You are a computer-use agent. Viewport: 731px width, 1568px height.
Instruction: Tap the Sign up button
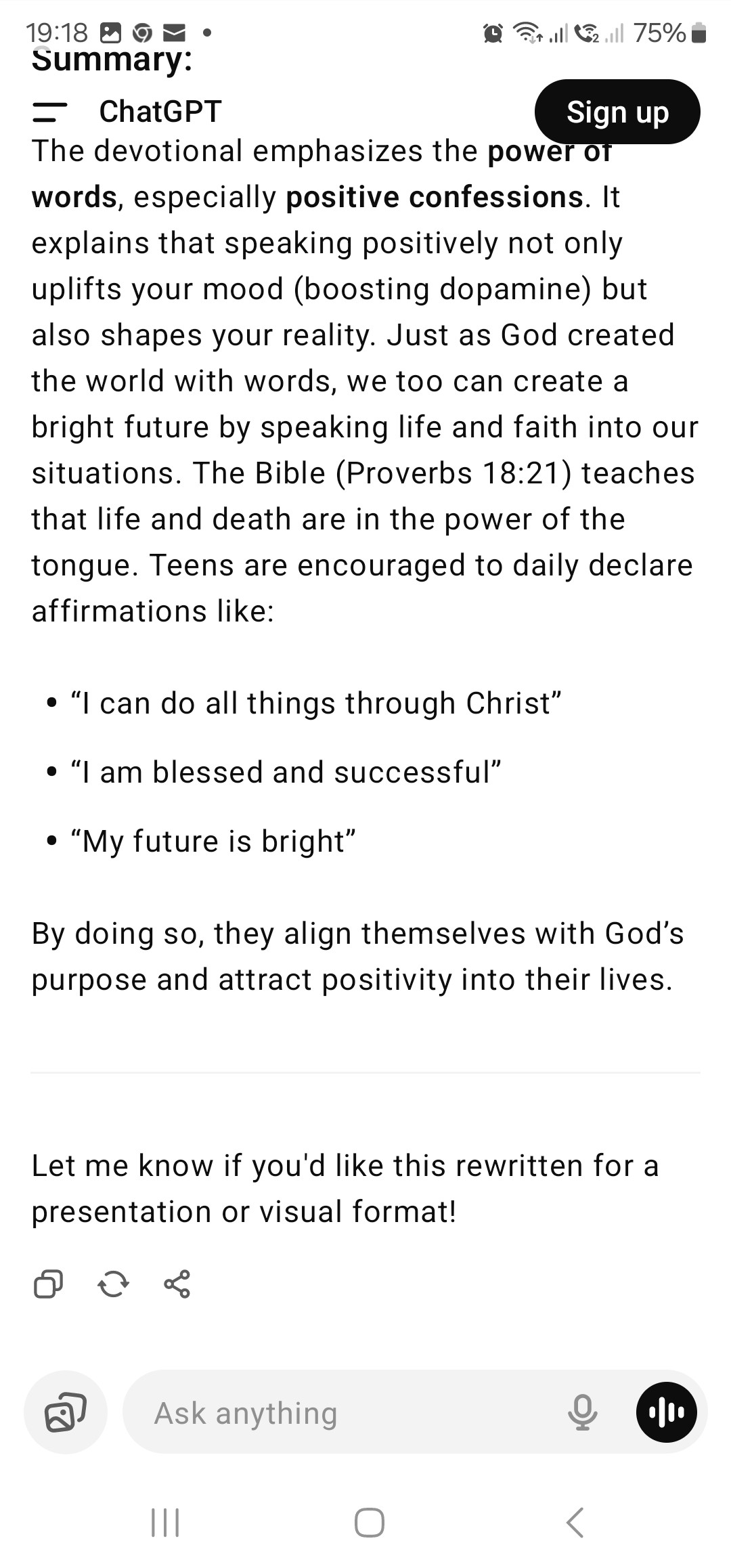coord(617,112)
